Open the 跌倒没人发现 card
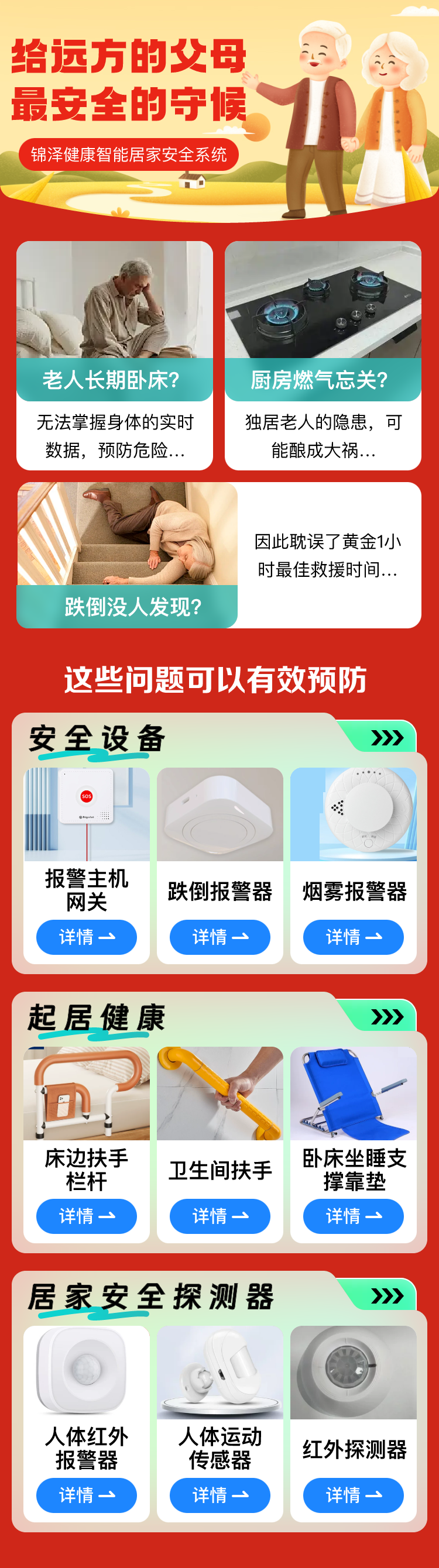 click(218, 555)
